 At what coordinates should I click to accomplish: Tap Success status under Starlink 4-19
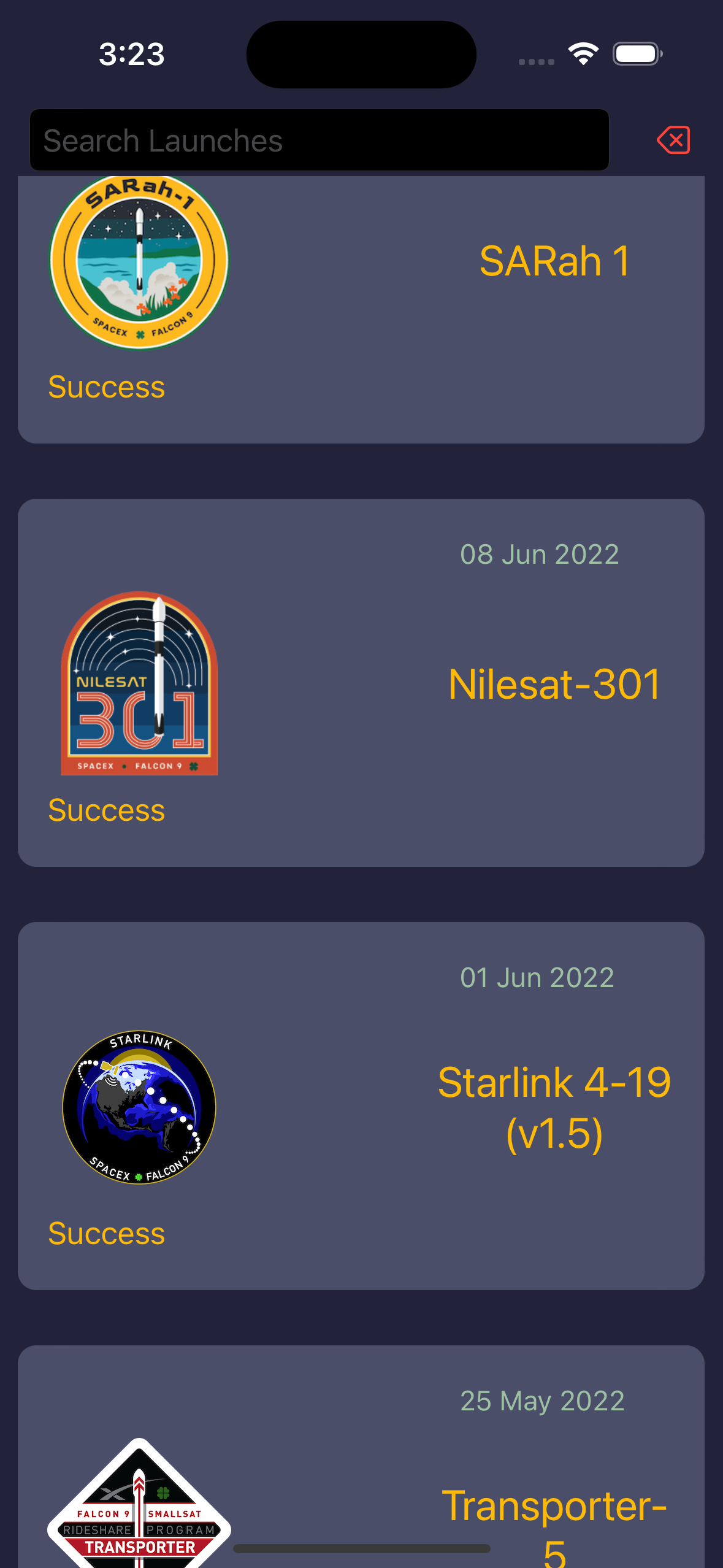(x=106, y=1233)
